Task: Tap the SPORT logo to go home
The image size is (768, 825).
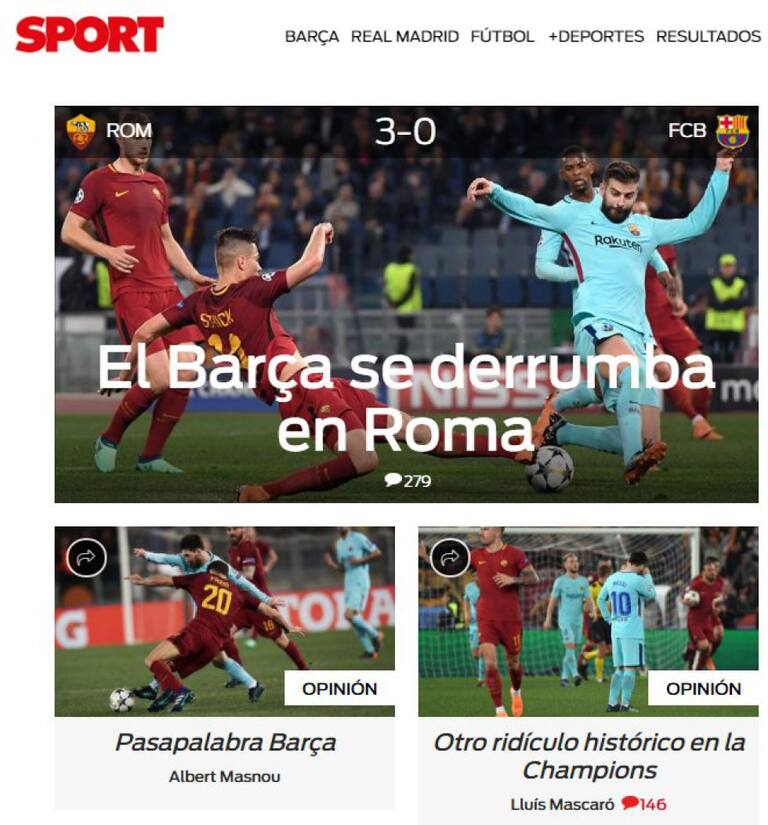Action: point(89,35)
